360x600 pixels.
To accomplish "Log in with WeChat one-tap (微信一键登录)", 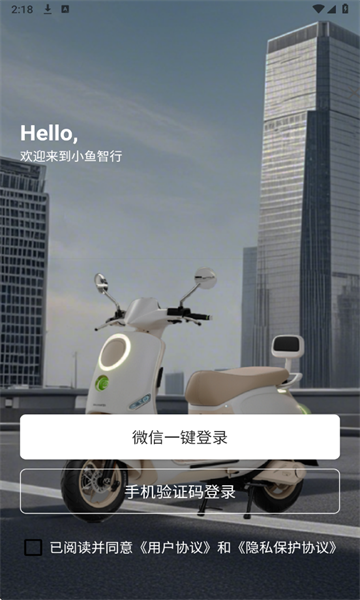I will pos(180,437).
